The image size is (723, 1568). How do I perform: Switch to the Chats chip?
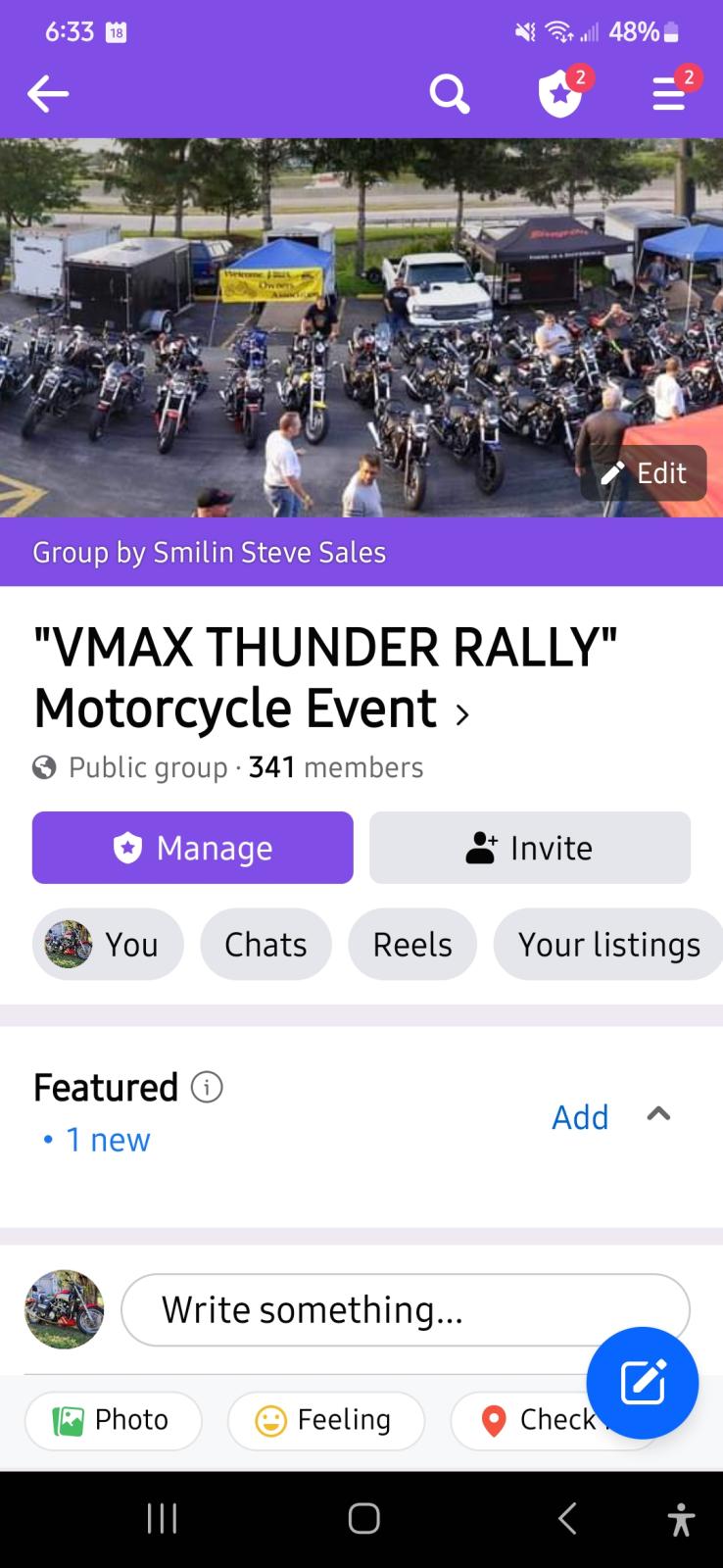[265, 945]
